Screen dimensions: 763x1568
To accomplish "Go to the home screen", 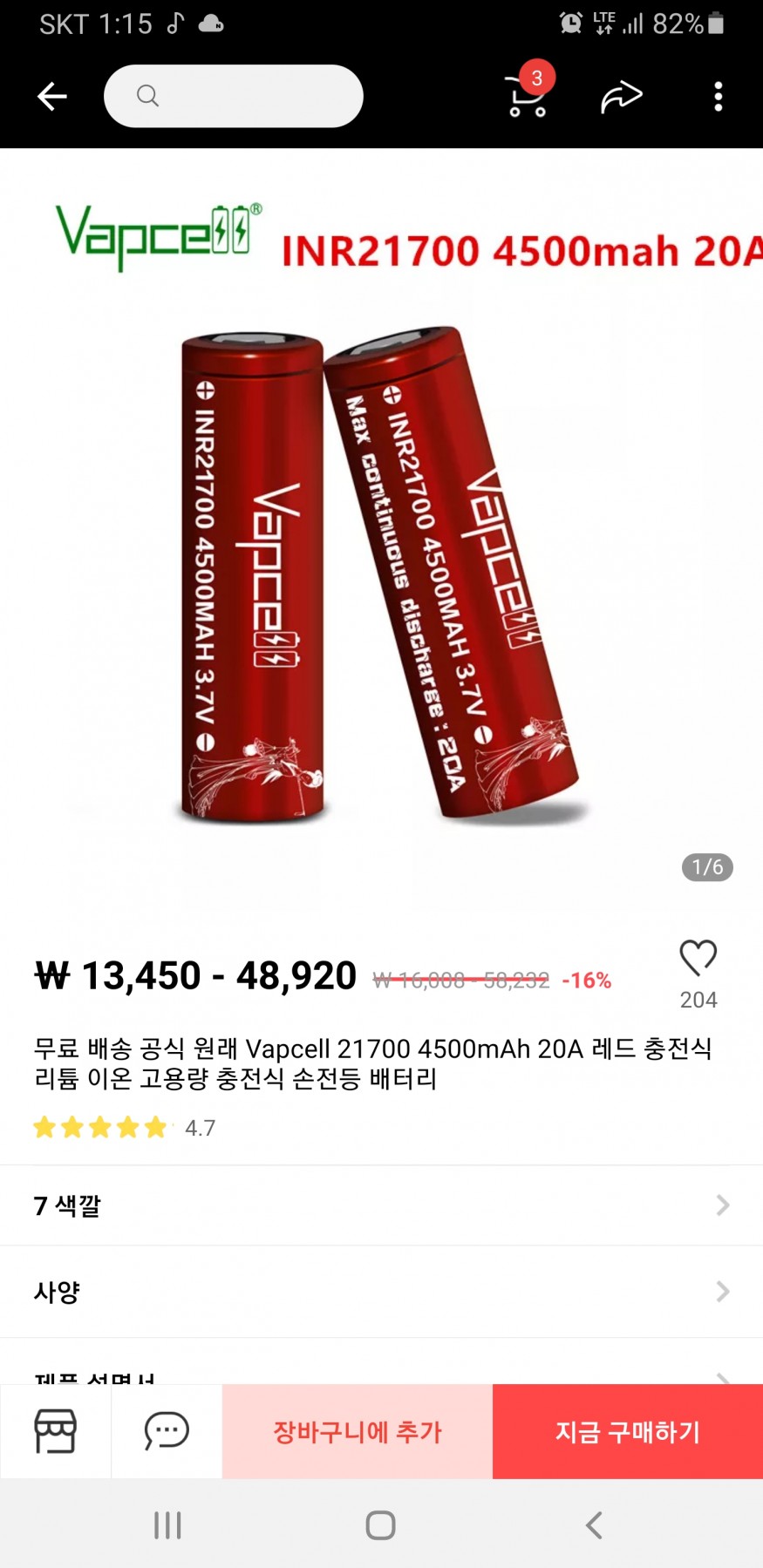I will point(380,1525).
